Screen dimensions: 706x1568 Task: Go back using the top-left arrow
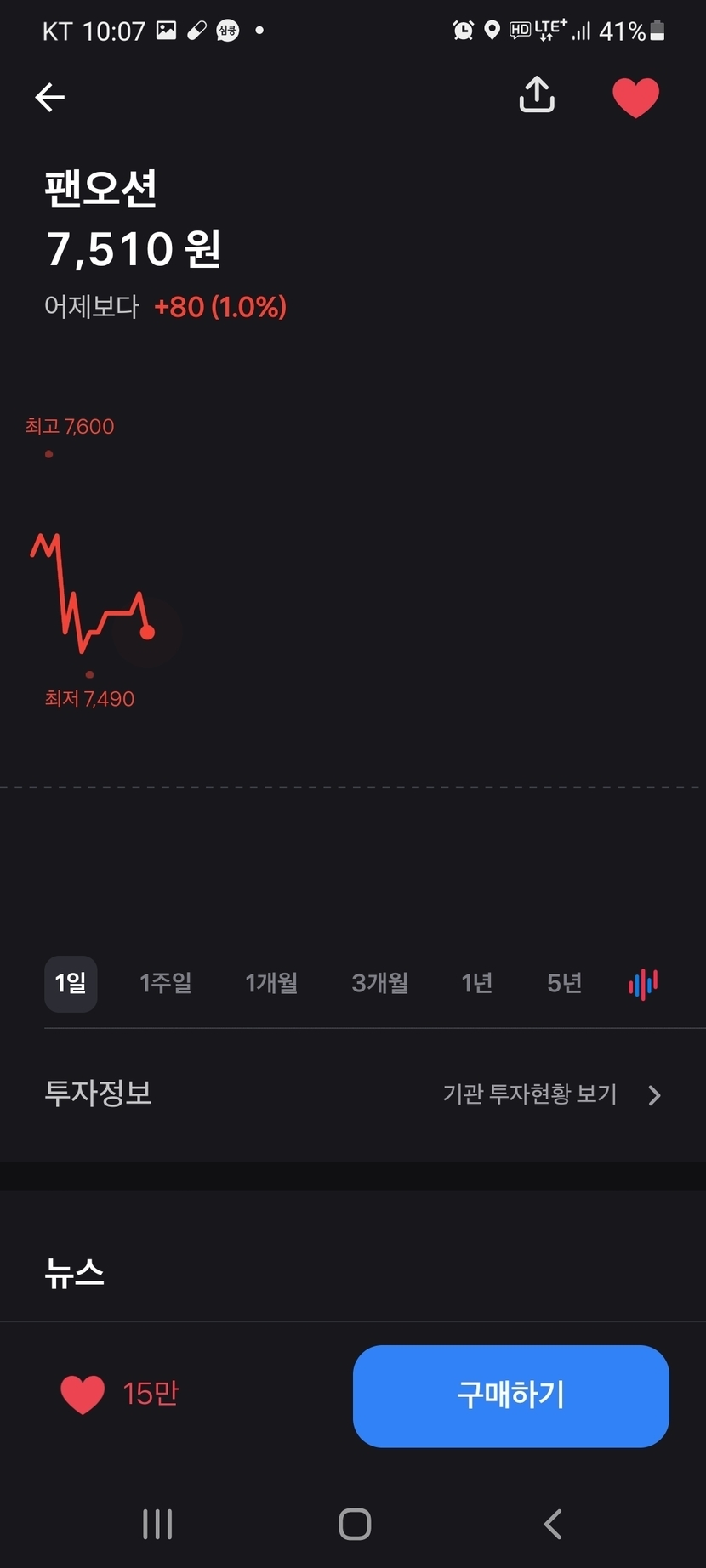tap(49, 97)
